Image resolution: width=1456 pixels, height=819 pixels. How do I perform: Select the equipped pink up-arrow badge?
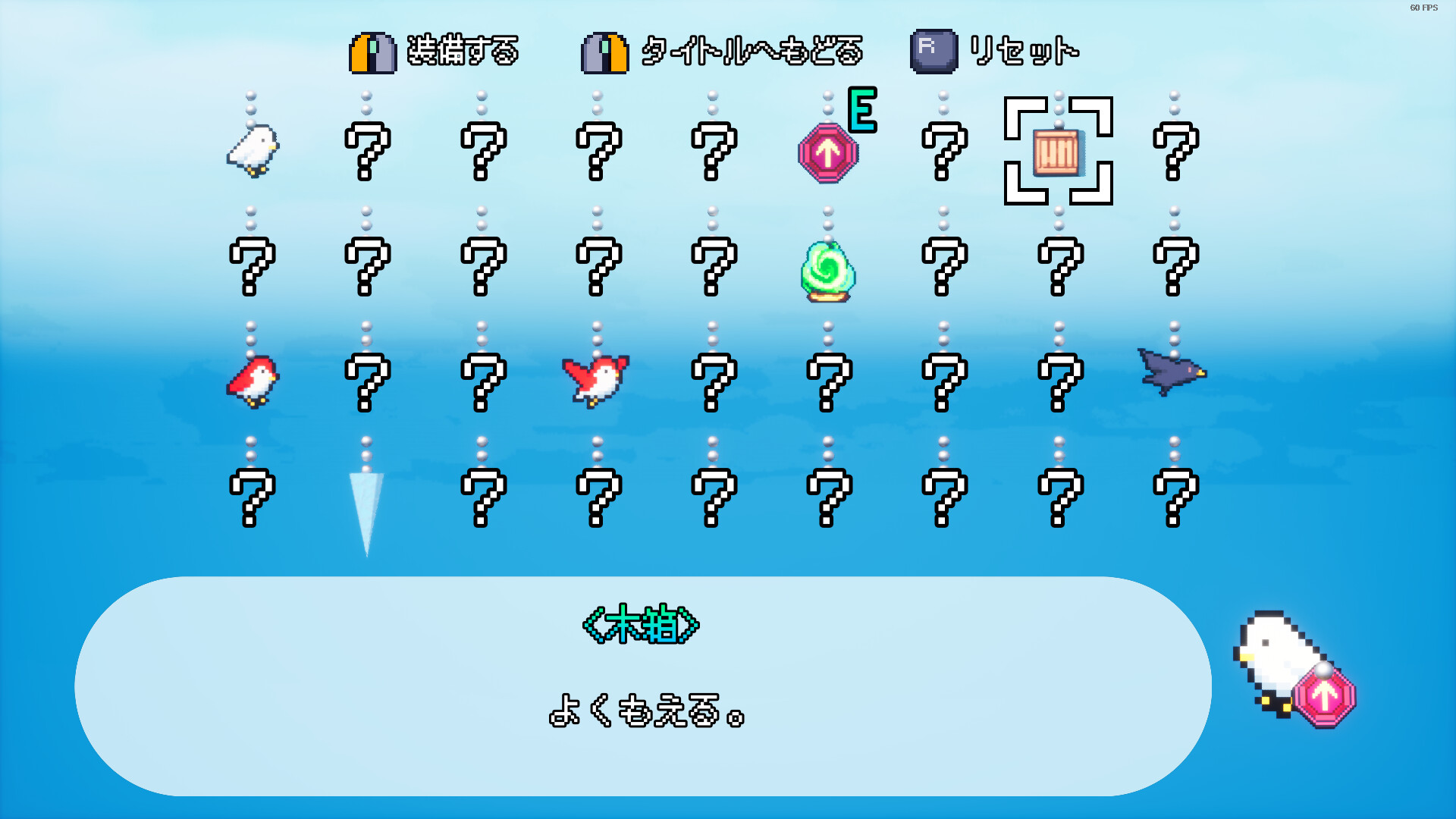828,153
